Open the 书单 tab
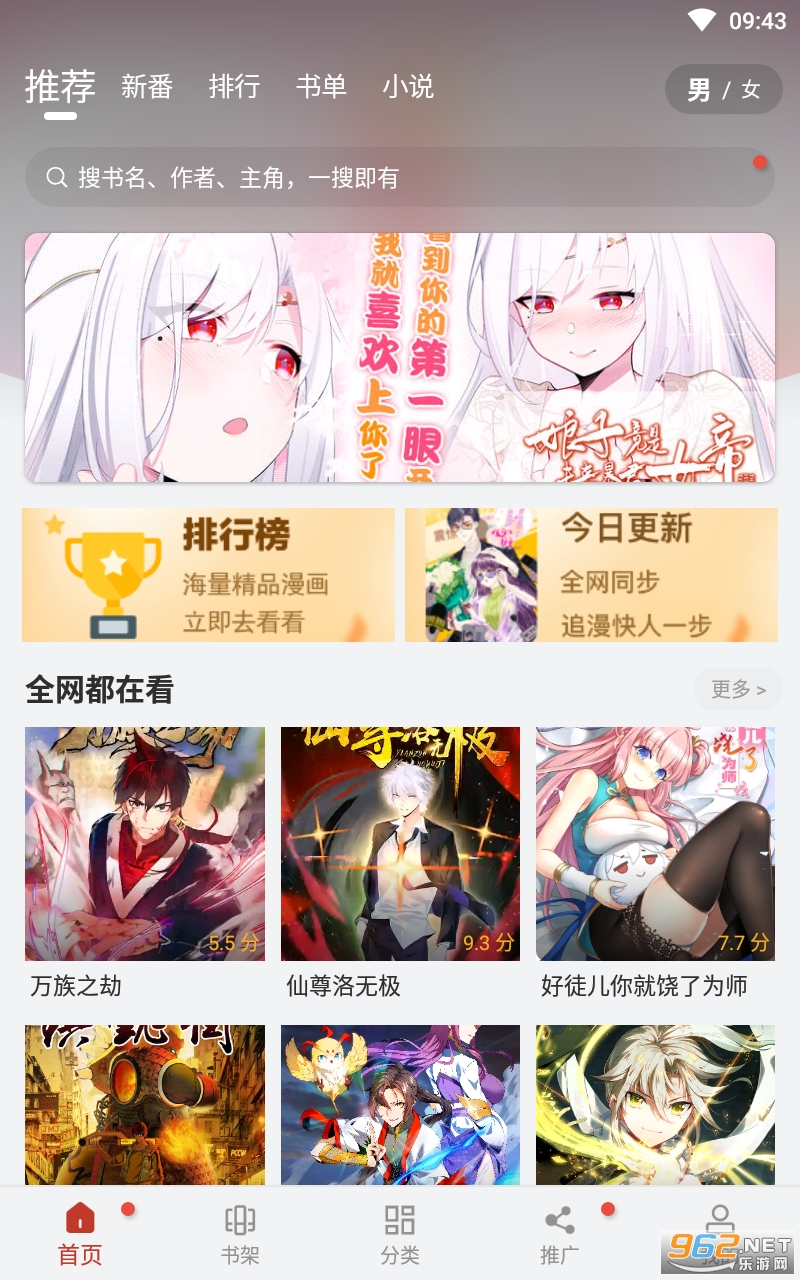 pyautogui.click(x=321, y=87)
